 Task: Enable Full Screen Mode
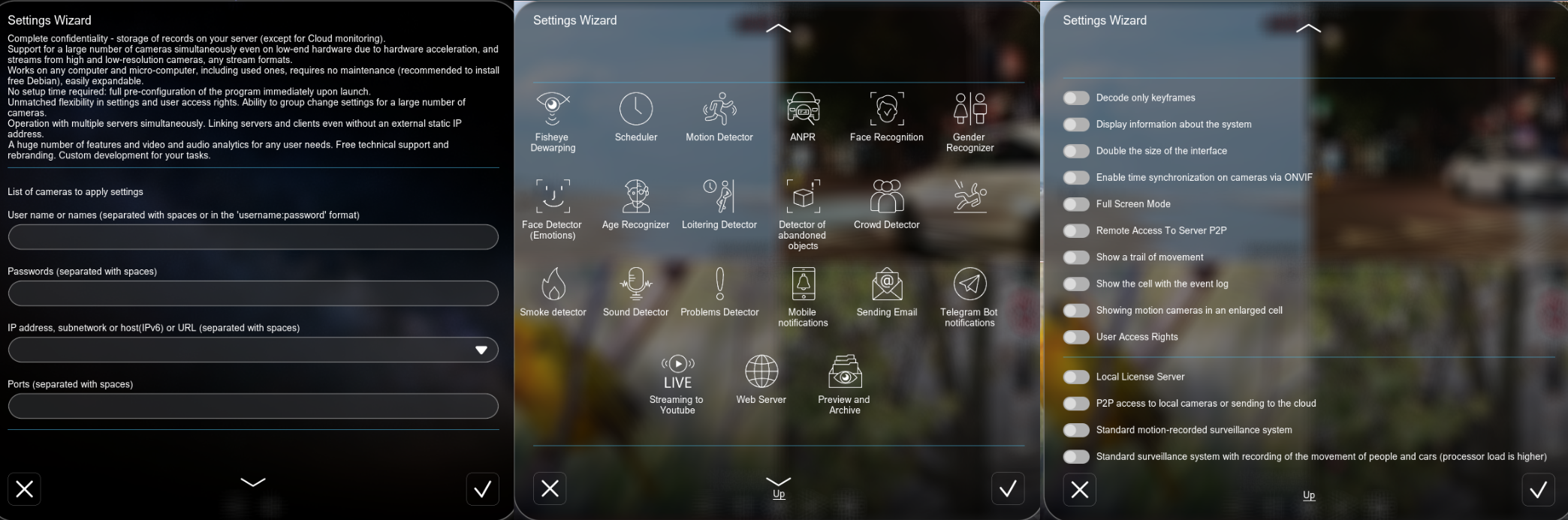click(1076, 204)
